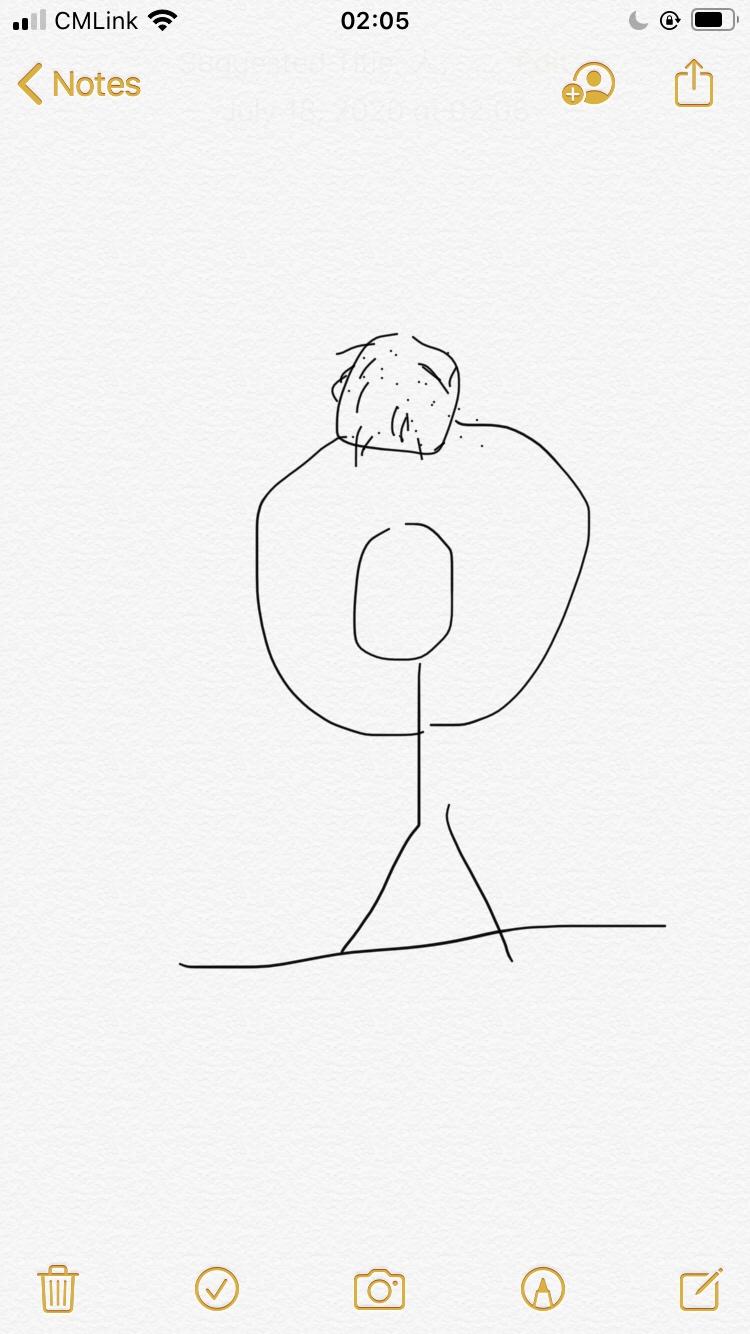The height and width of the screenshot is (1334, 750).
Task: Compose a new note
Action: (x=700, y=1289)
